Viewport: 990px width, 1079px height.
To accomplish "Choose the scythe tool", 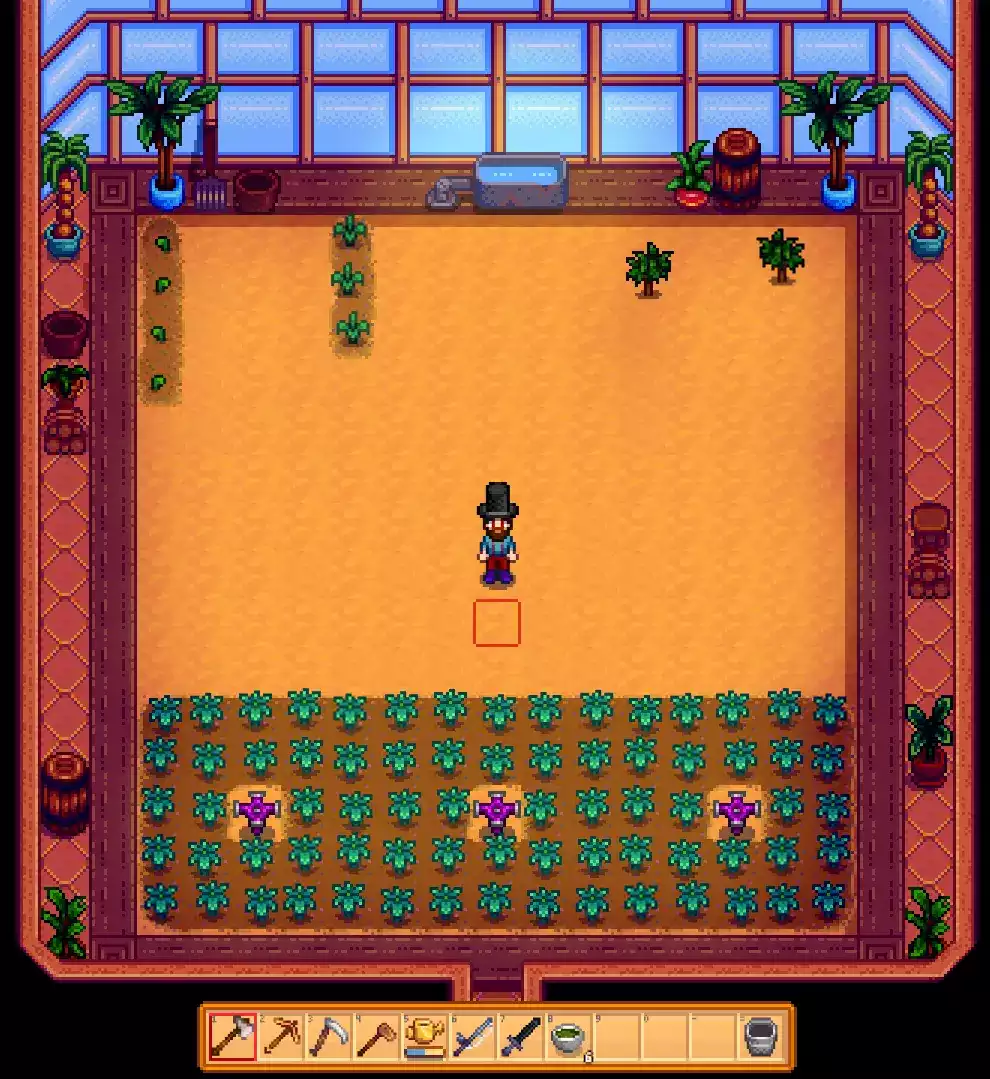I will point(329,1037).
